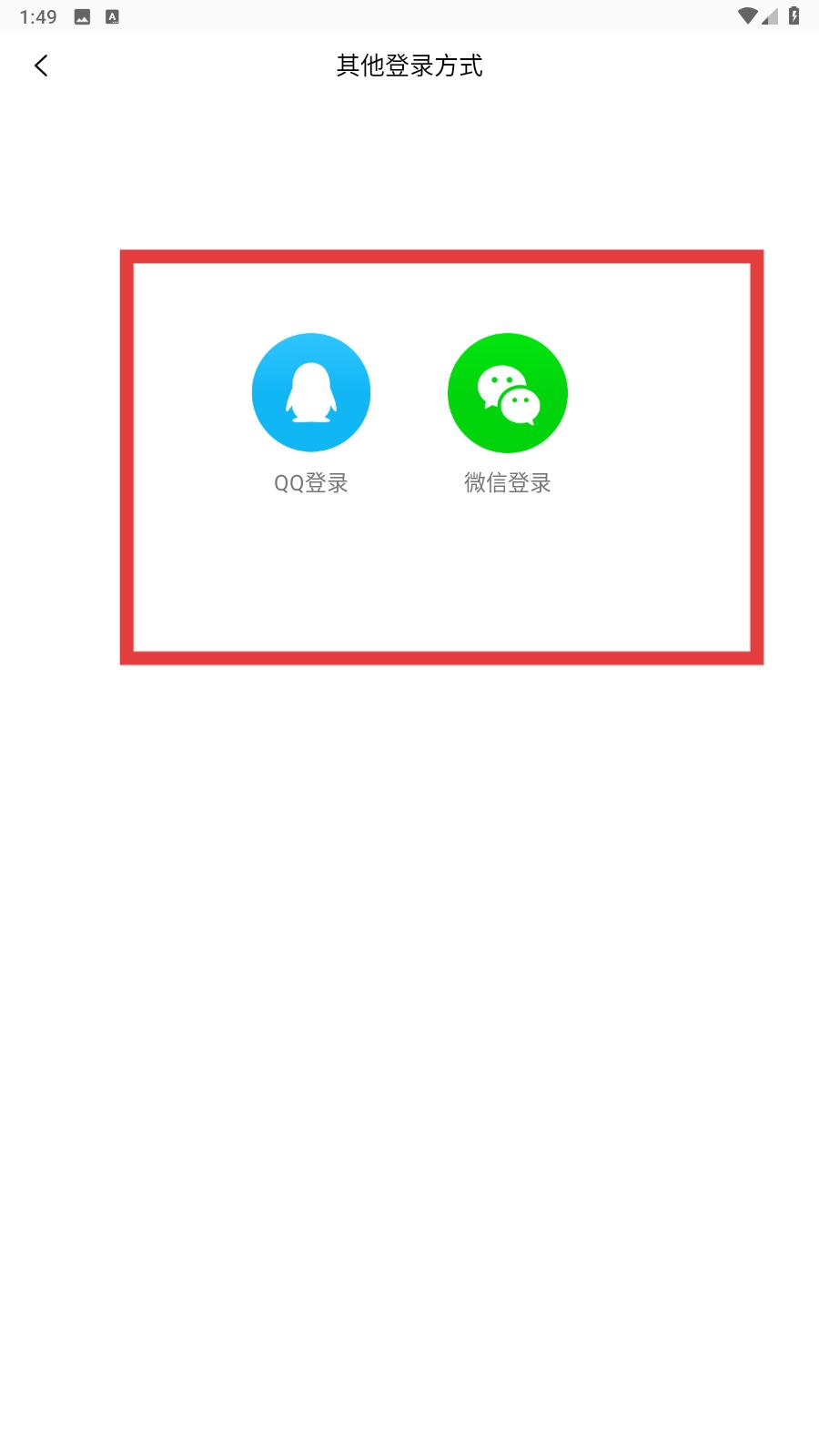Go back from other login methods
Screen dimensions: 819x1456
[41, 66]
